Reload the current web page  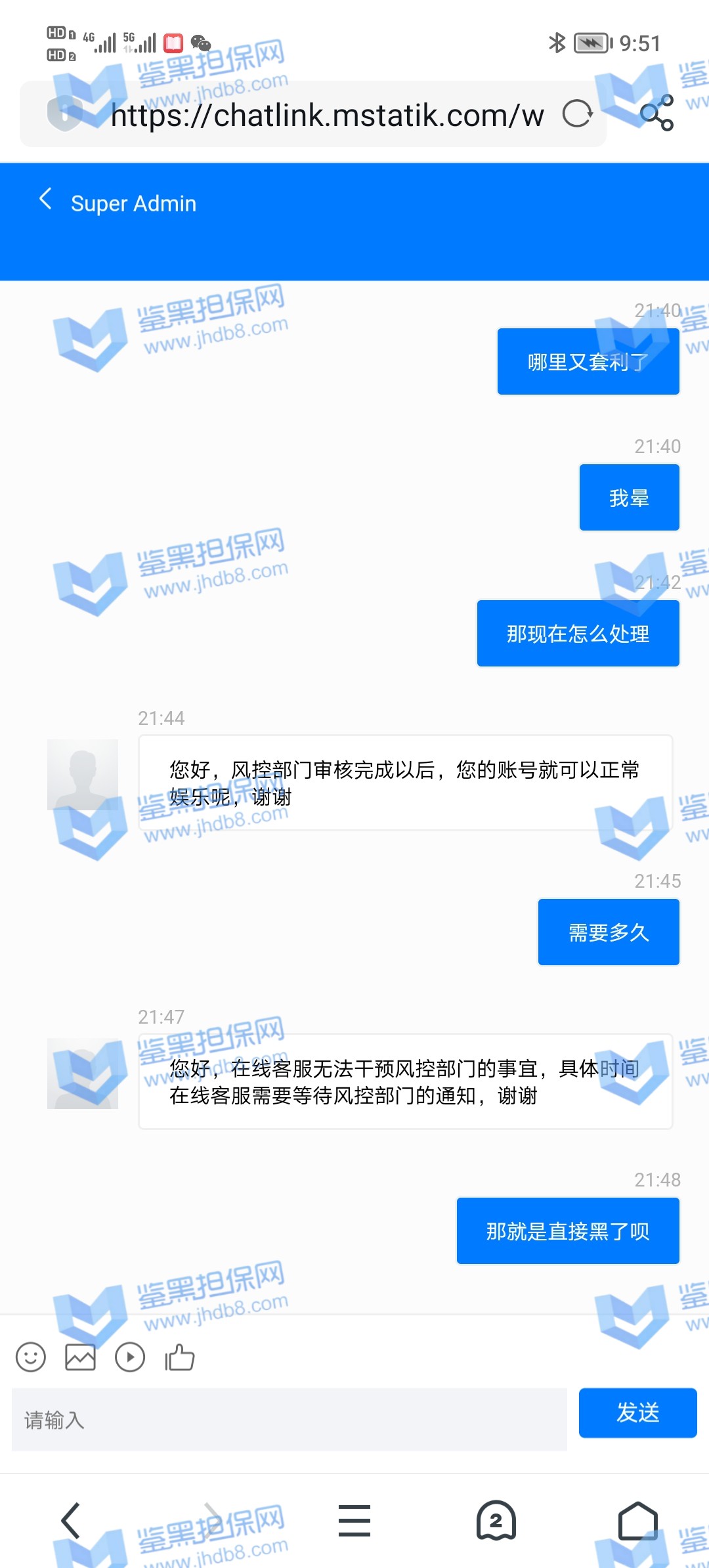click(x=577, y=114)
